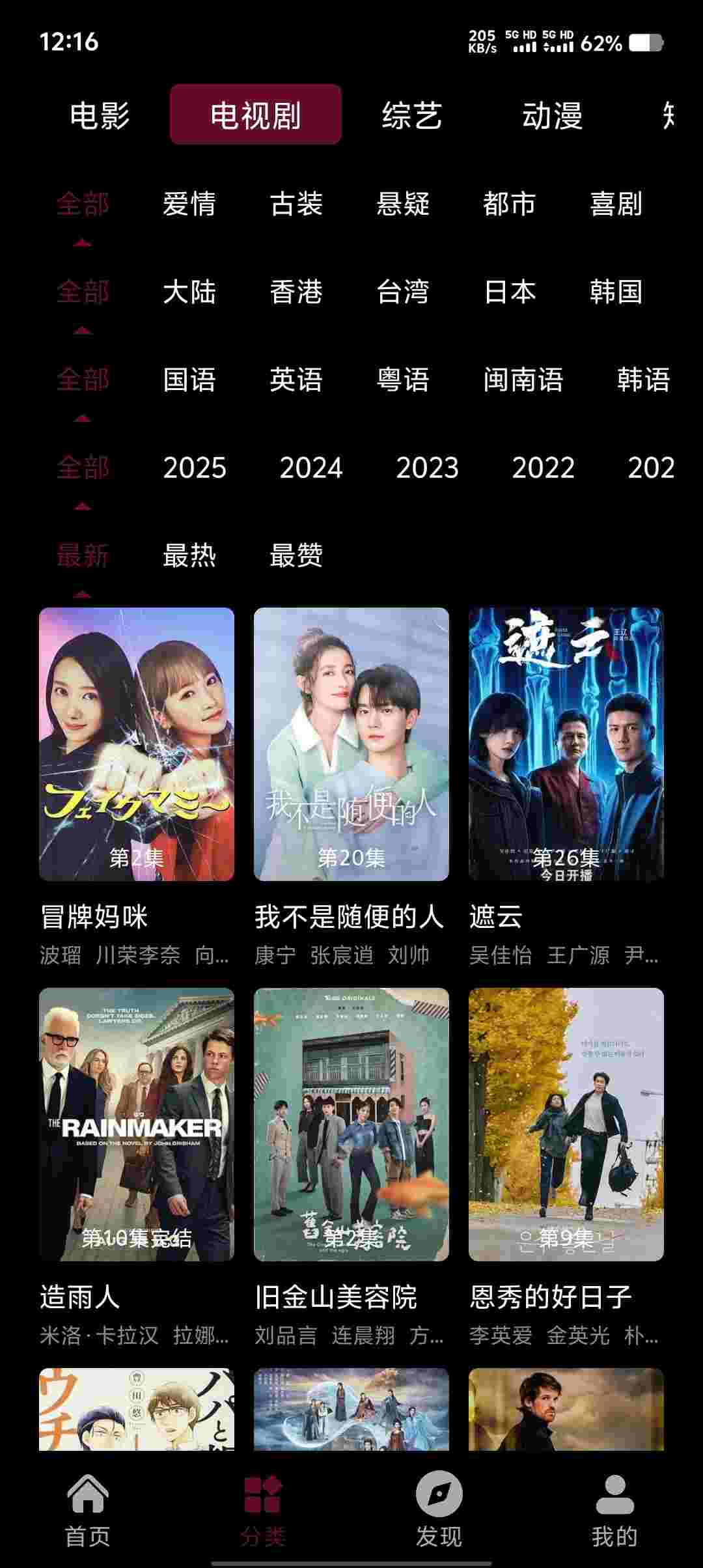
Task: Choose the 古装 genre filter
Action: point(296,204)
